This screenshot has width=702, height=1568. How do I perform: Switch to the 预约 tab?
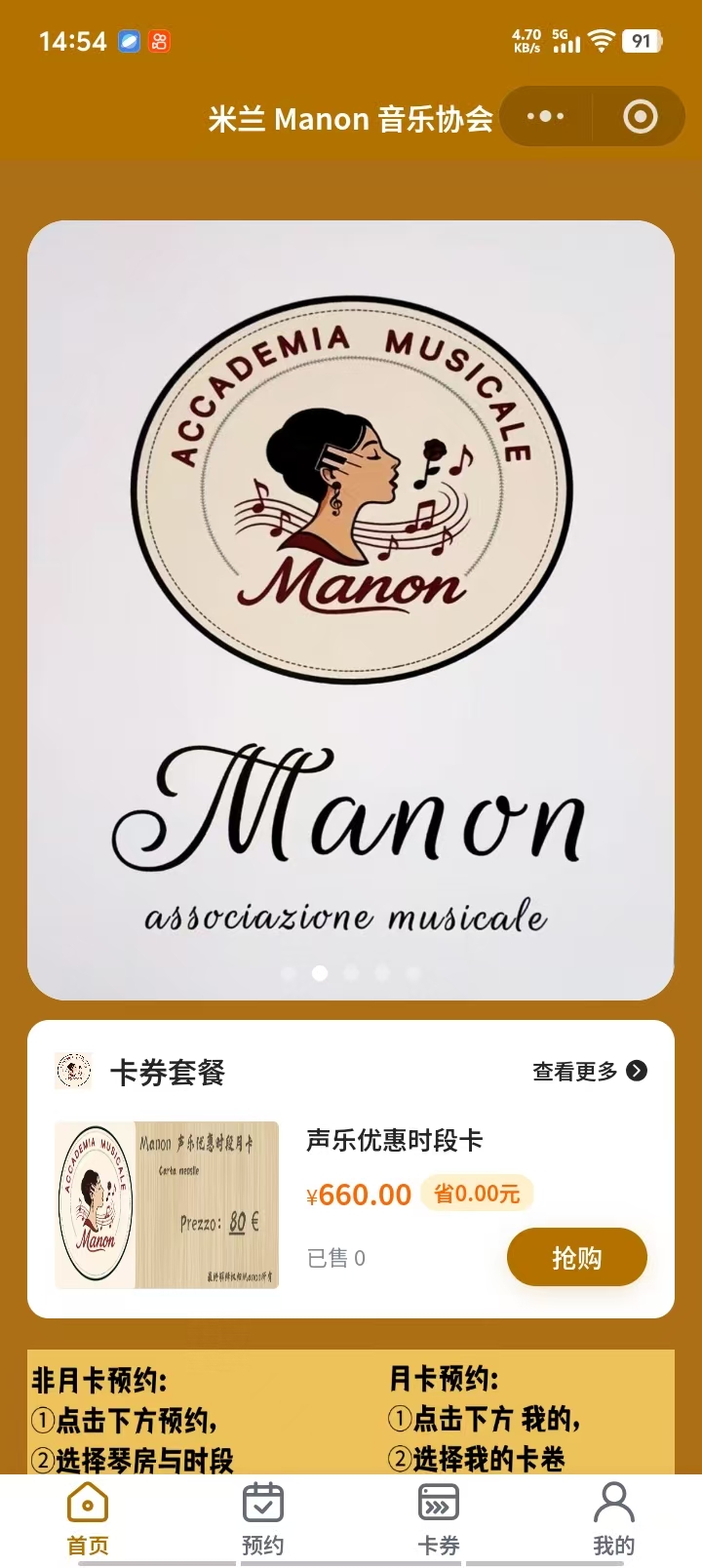point(262,1518)
